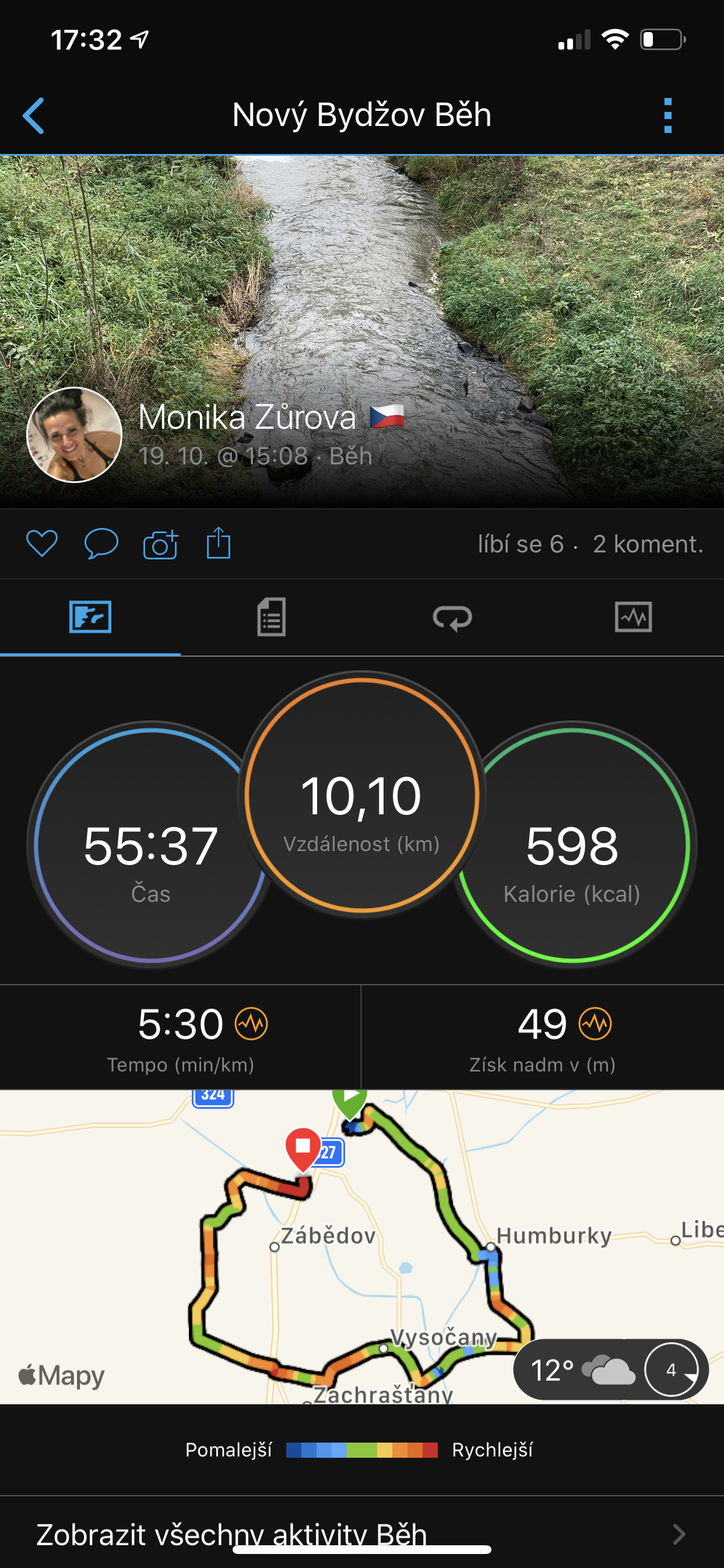Image resolution: width=724 pixels, height=1568 pixels.
Task: Open the route map
Action: click(362, 1247)
